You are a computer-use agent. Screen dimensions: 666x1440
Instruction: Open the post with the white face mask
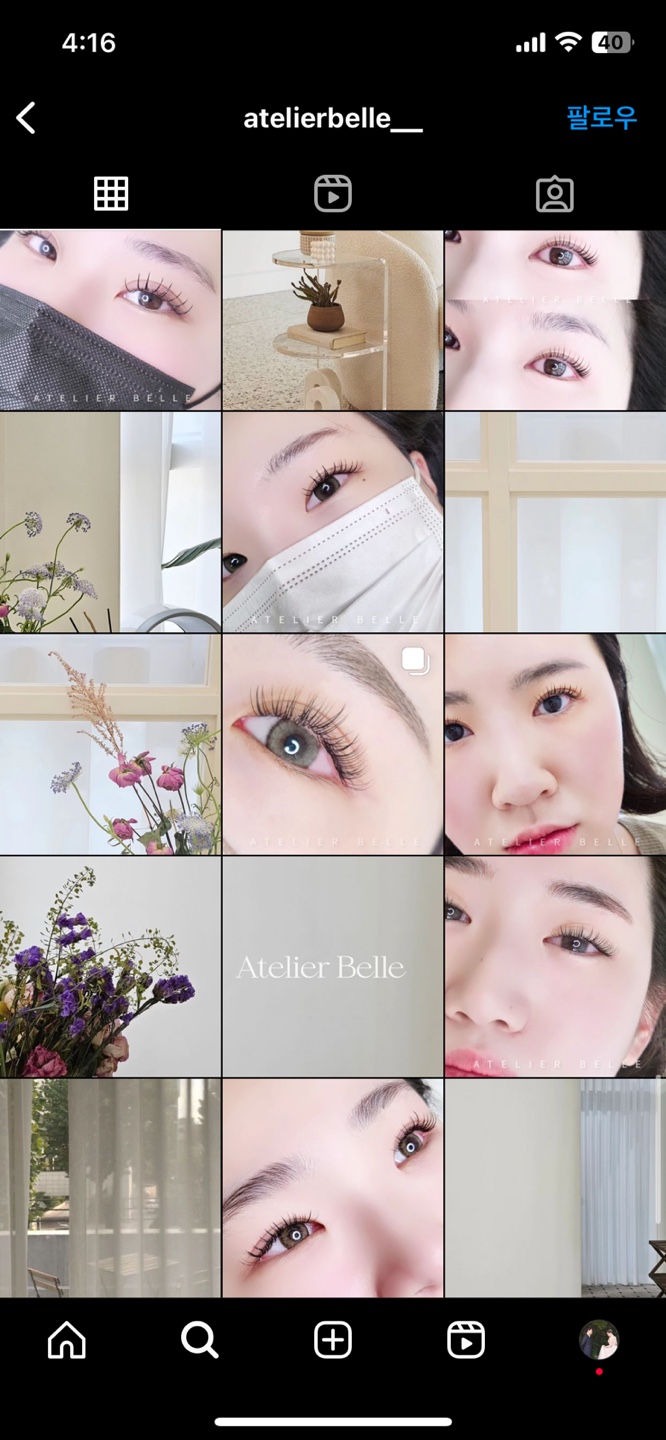tap(333, 522)
